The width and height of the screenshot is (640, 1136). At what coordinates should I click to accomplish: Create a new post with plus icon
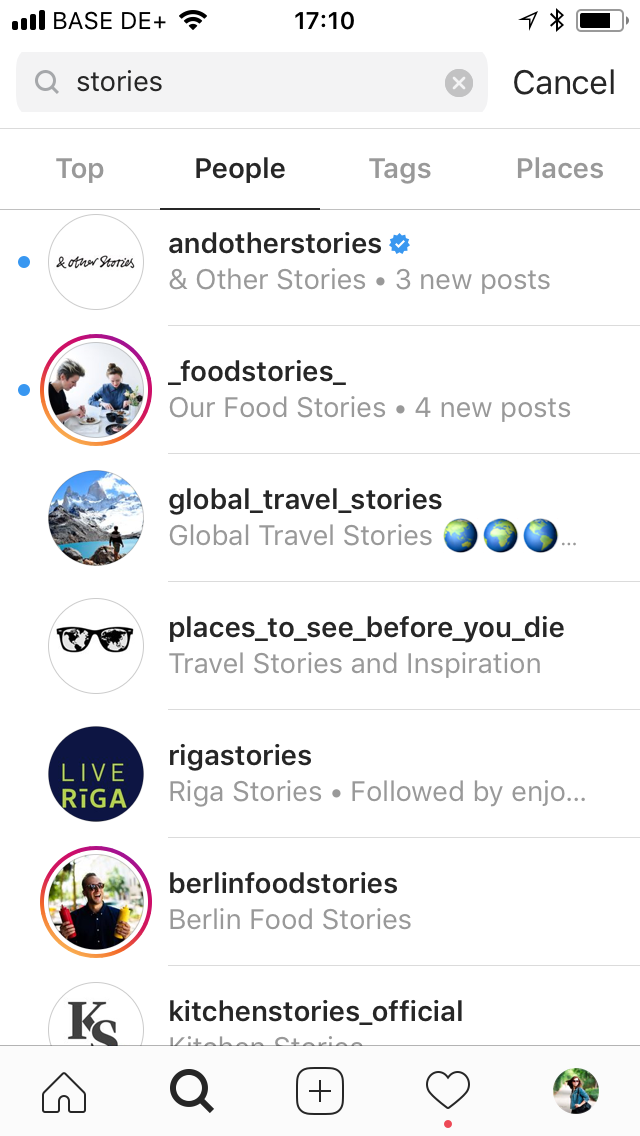coord(320,1090)
